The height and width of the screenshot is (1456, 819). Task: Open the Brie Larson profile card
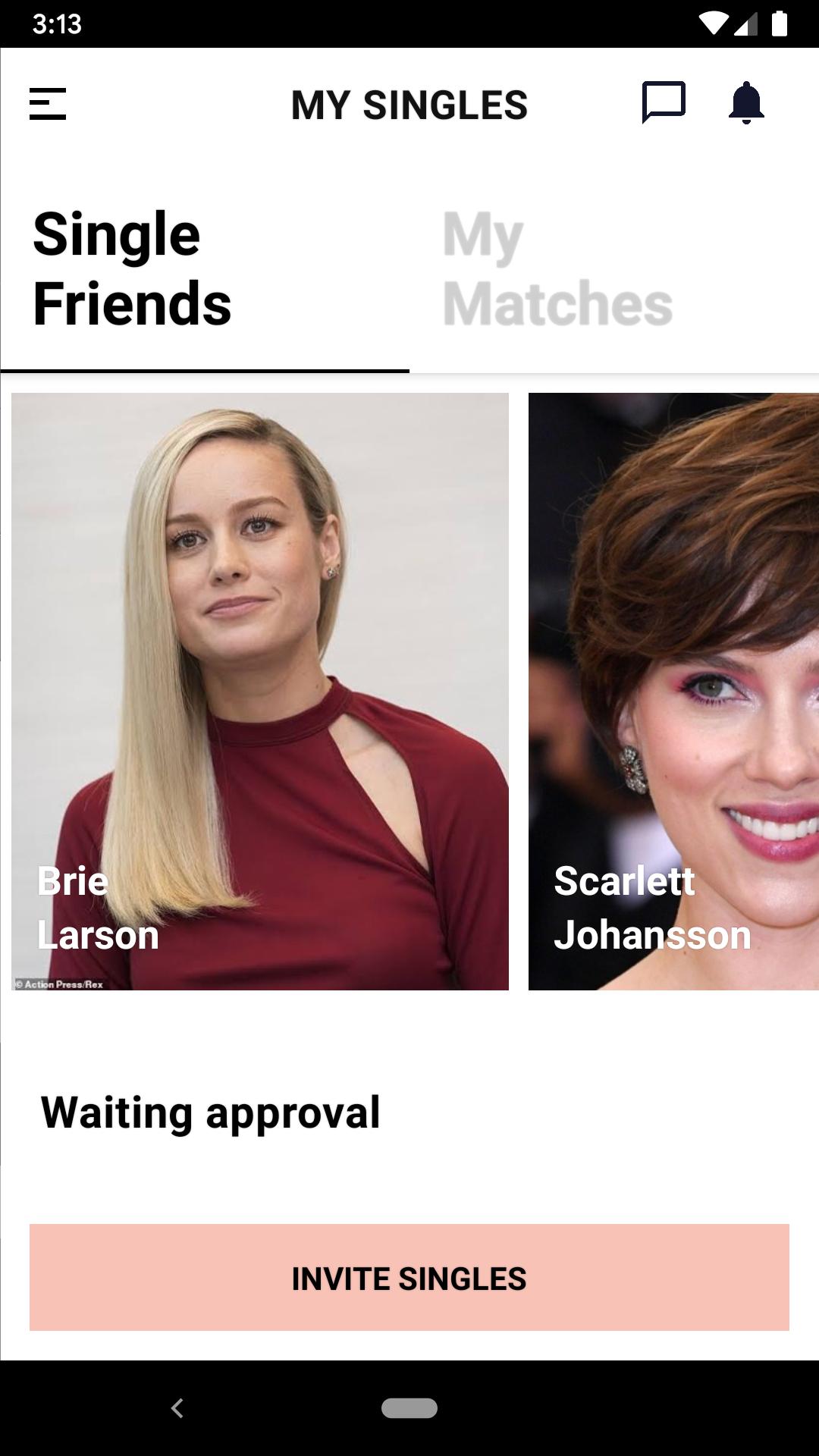pyautogui.click(x=260, y=691)
